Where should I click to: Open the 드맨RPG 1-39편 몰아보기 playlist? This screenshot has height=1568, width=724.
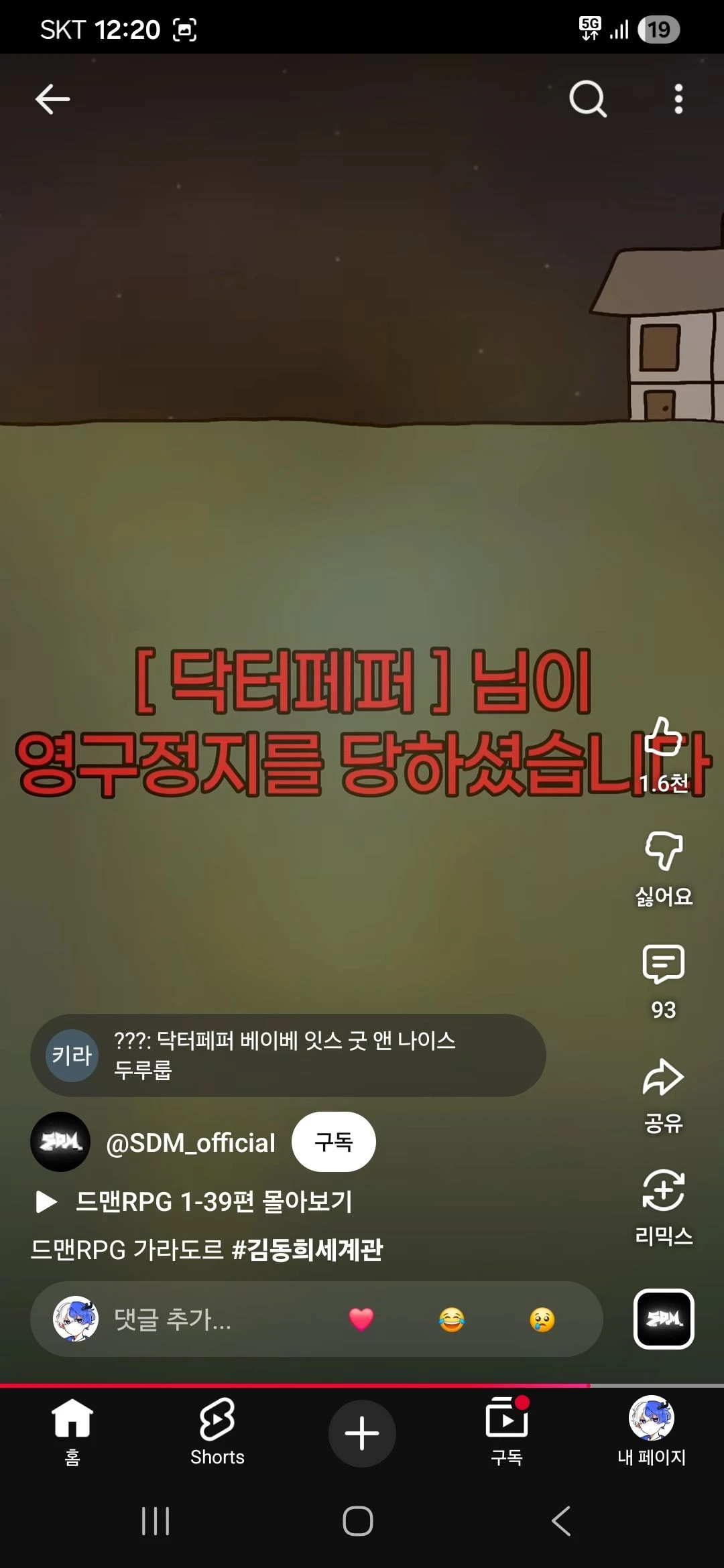[213, 1201]
